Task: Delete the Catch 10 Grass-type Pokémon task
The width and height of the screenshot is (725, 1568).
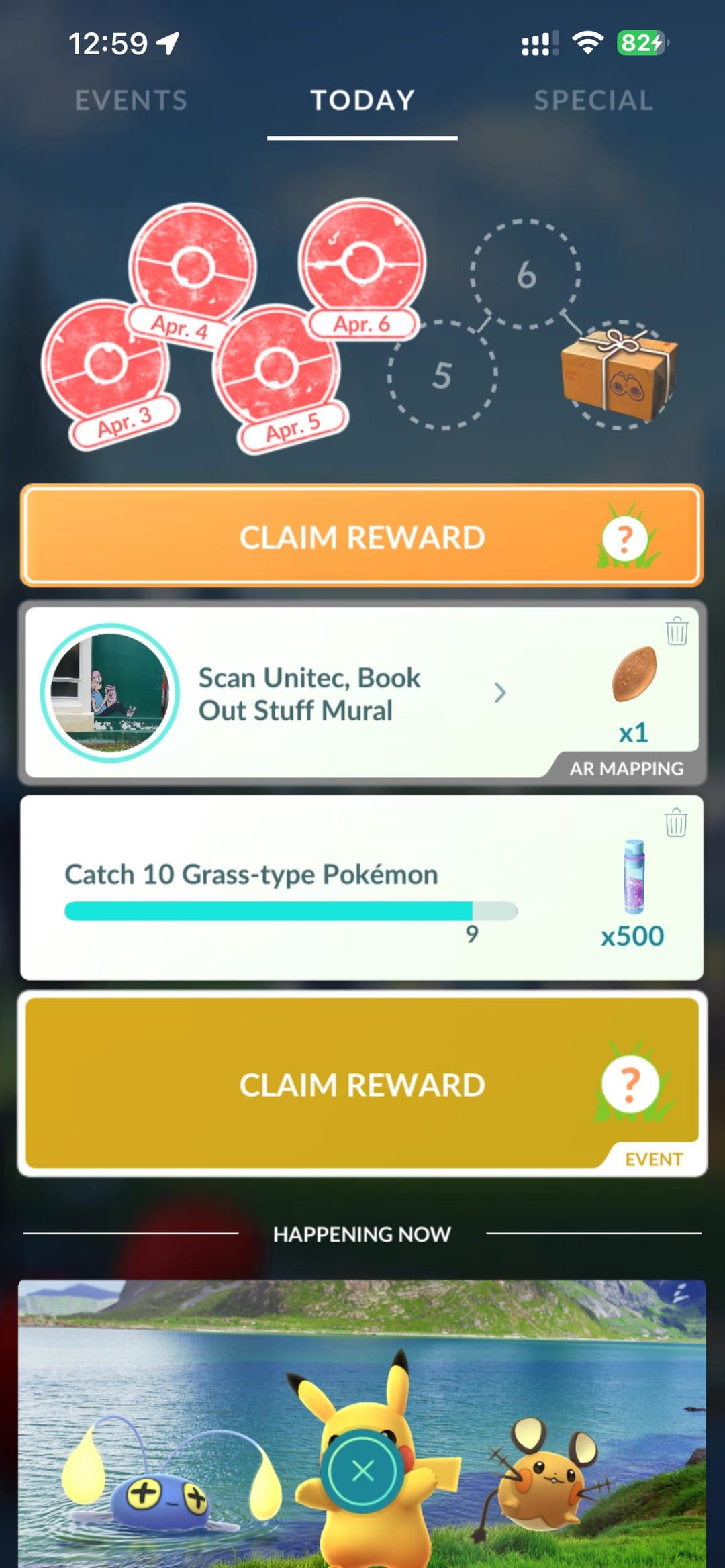Action: point(676,823)
